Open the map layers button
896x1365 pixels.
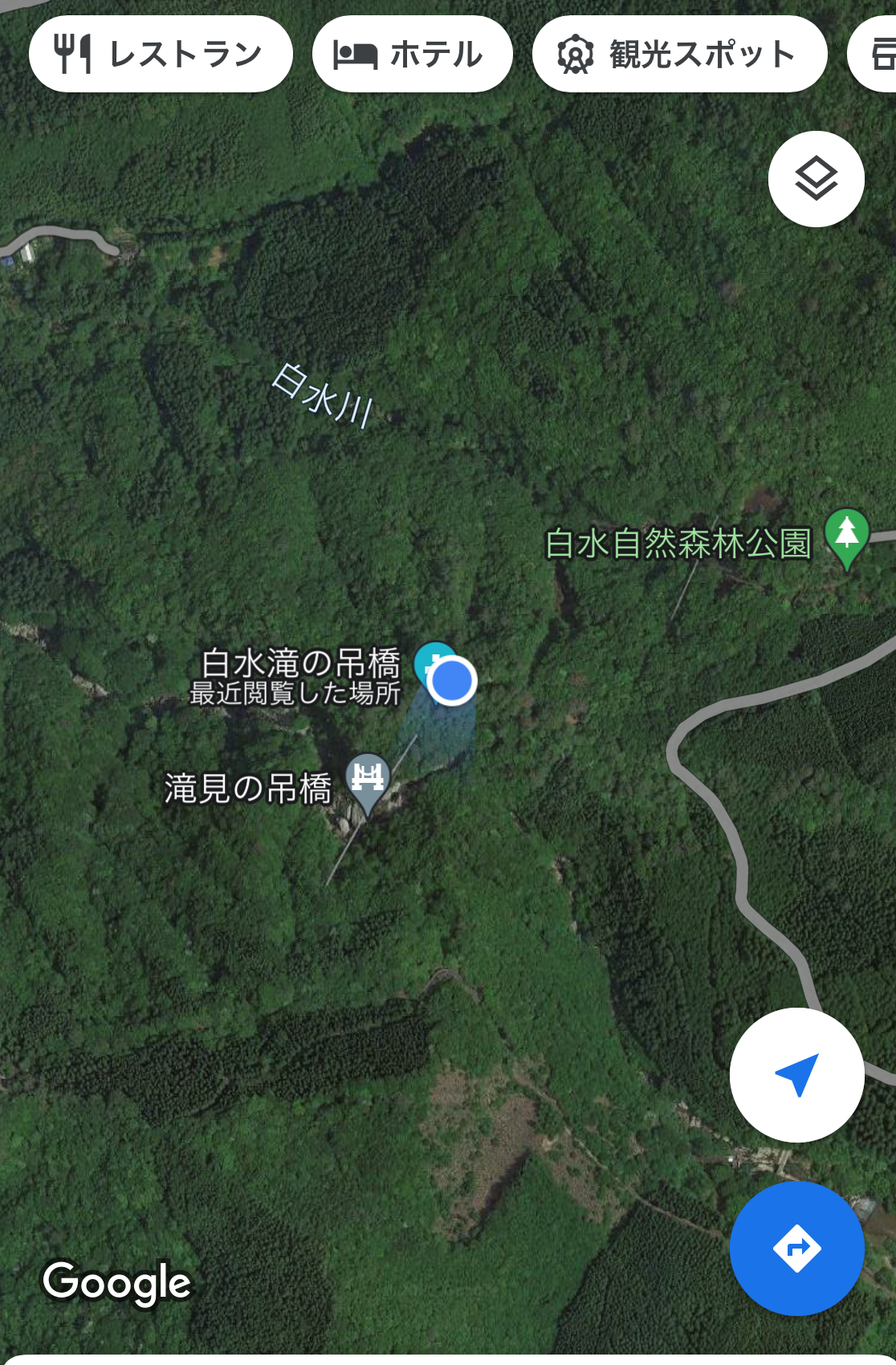click(816, 179)
